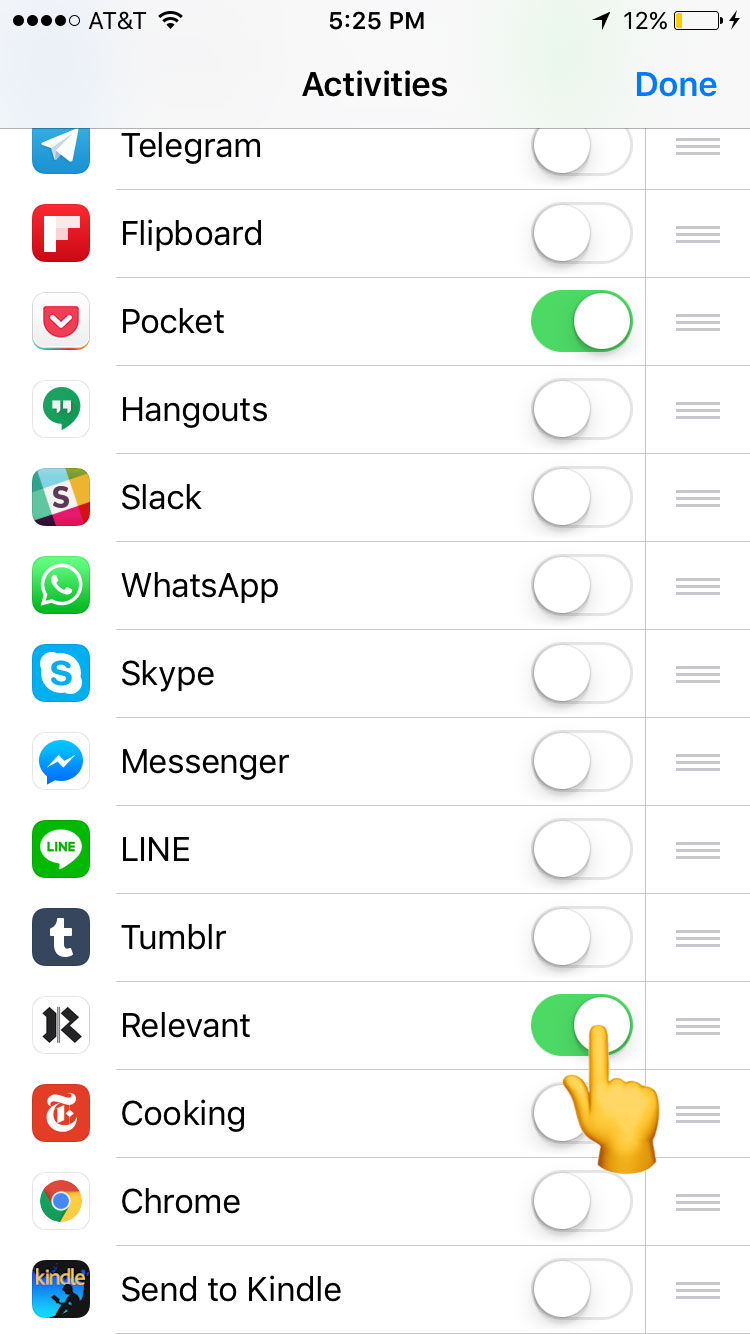Enable Hangouts in the share sheet
This screenshot has width=750, height=1334.
pyautogui.click(x=581, y=410)
